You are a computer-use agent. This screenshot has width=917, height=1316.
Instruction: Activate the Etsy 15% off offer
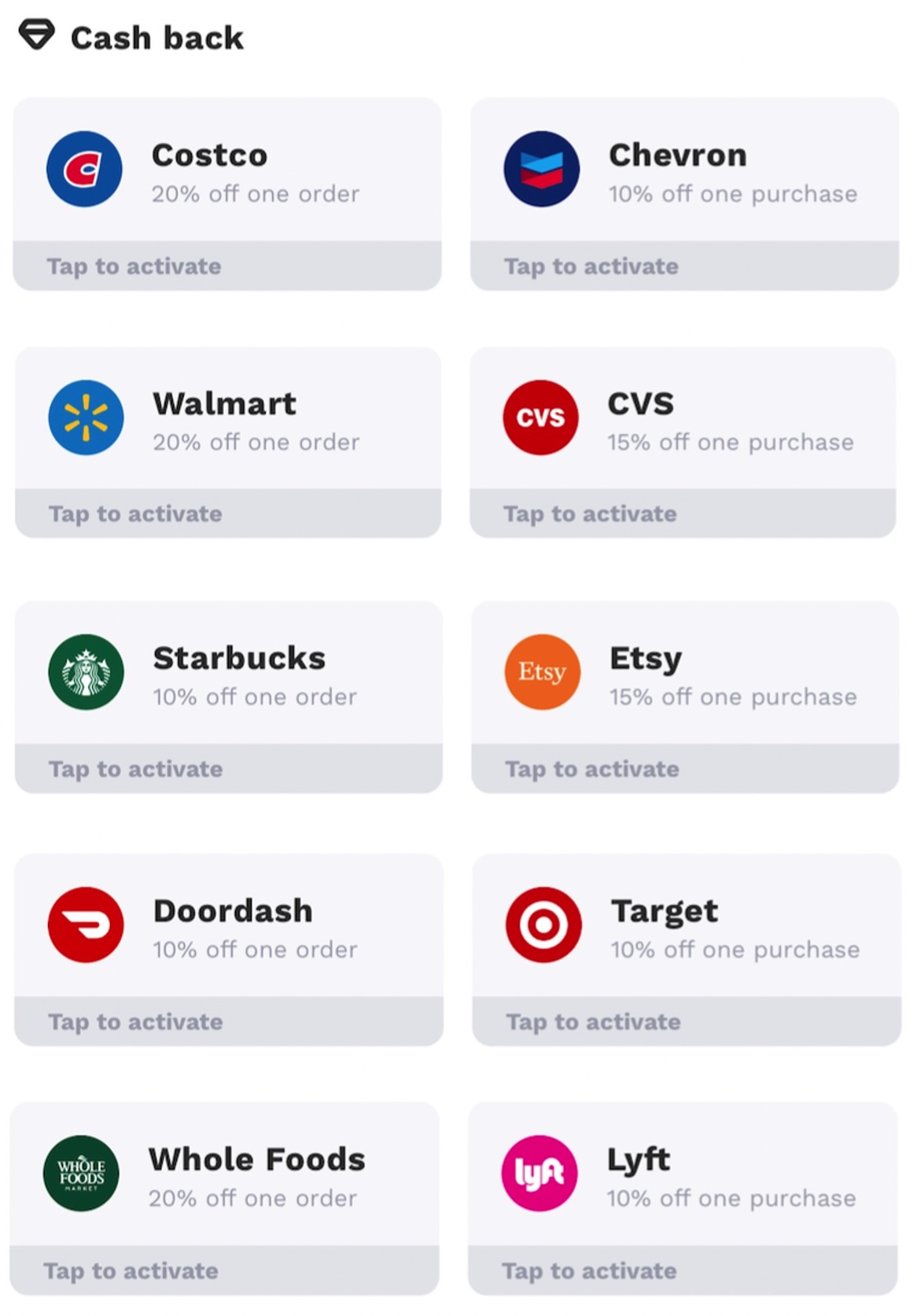[685, 768]
